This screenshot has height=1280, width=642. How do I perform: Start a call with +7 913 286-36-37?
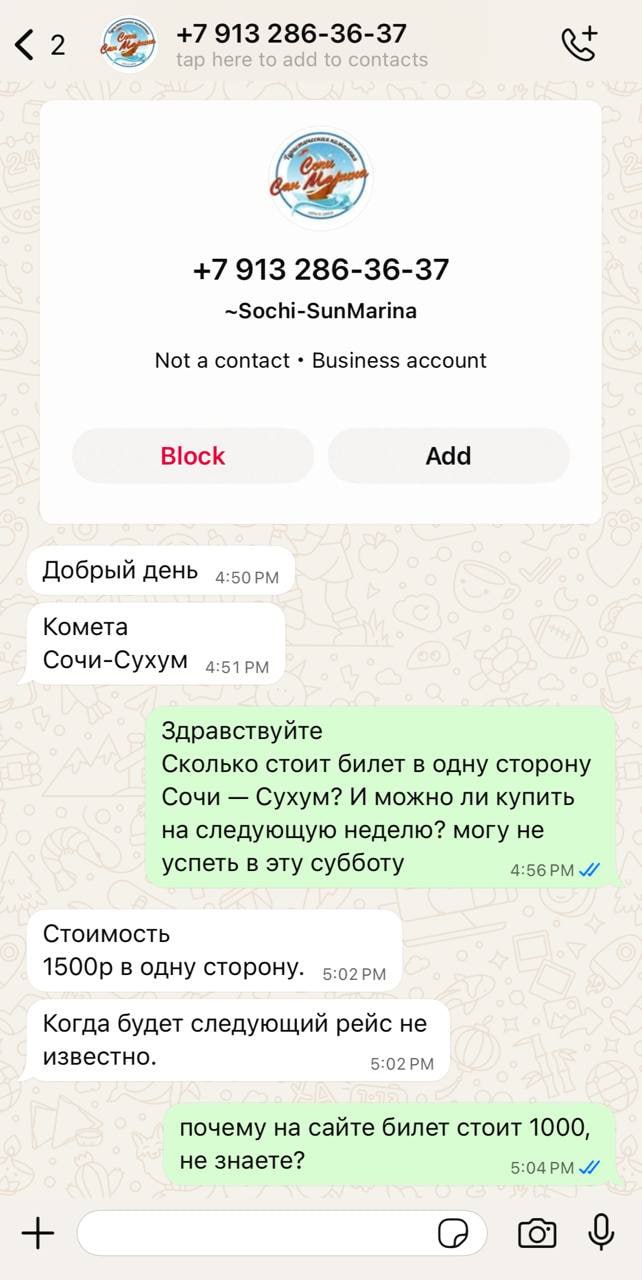[578, 44]
